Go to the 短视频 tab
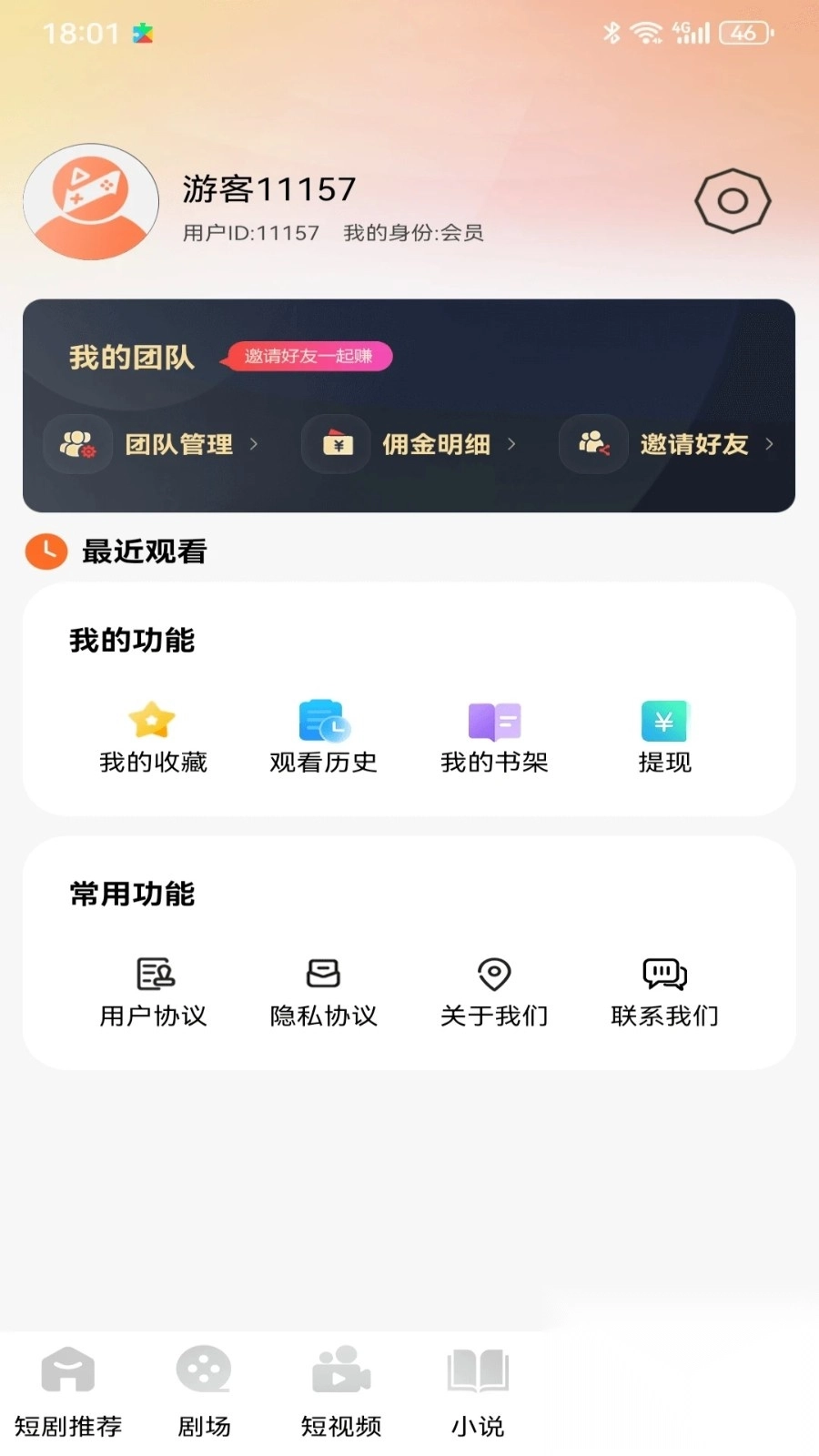 [x=341, y=1392]
